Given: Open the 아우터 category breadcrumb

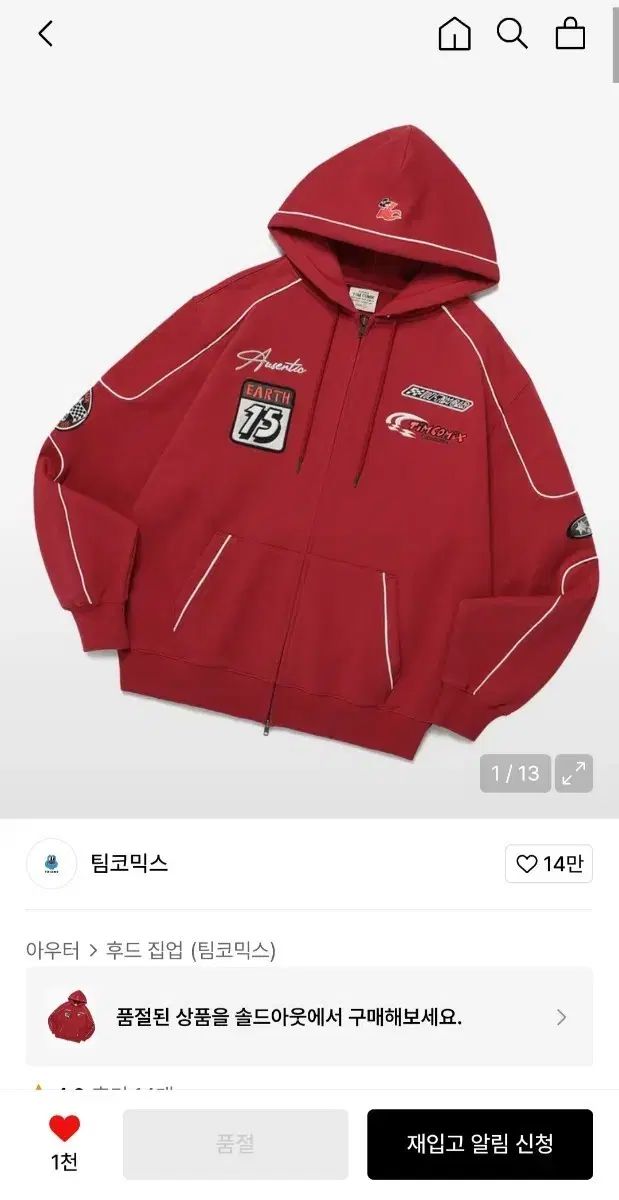Looking at the screenshot, I should [52, 950].
